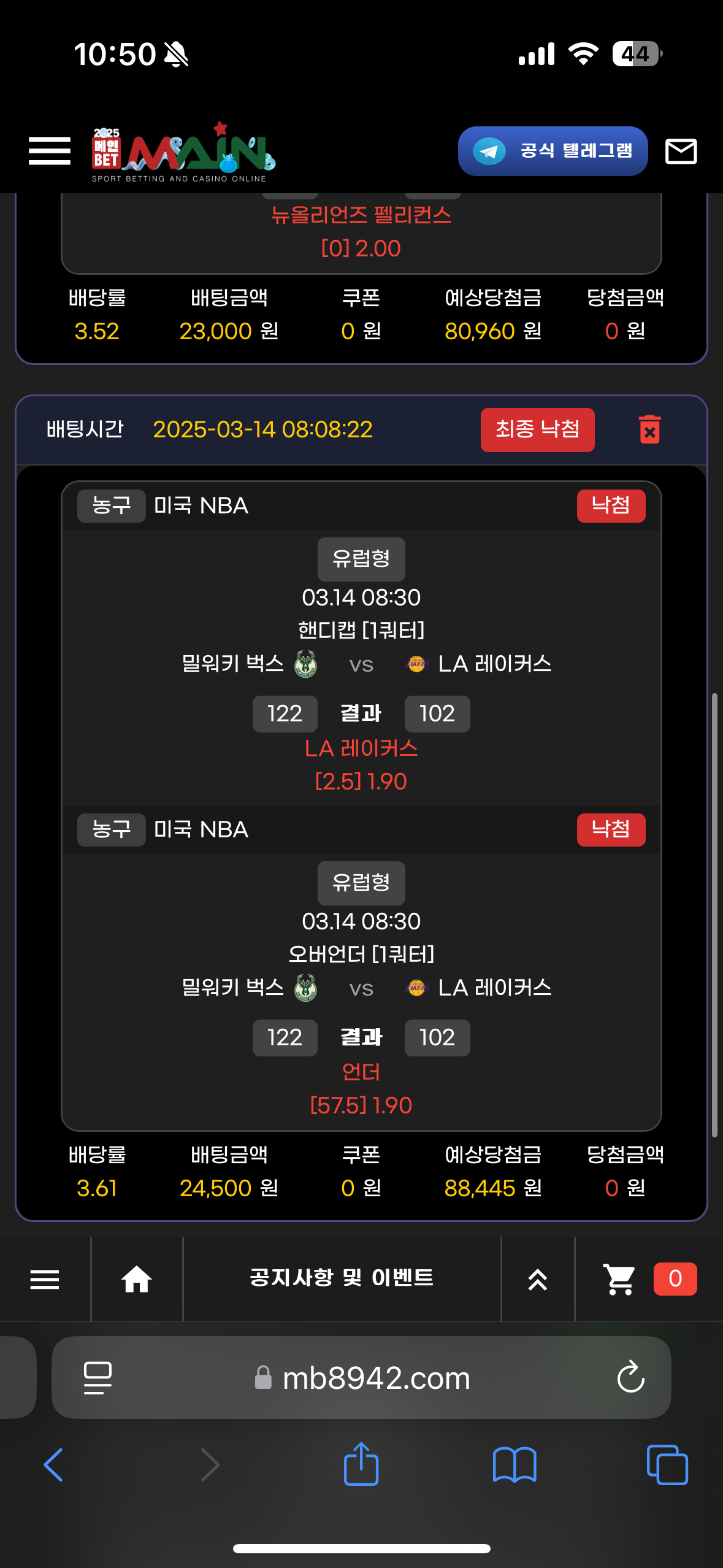
Task: Open the page settings icon in address bar
Action: click(x=98, y=1378)
